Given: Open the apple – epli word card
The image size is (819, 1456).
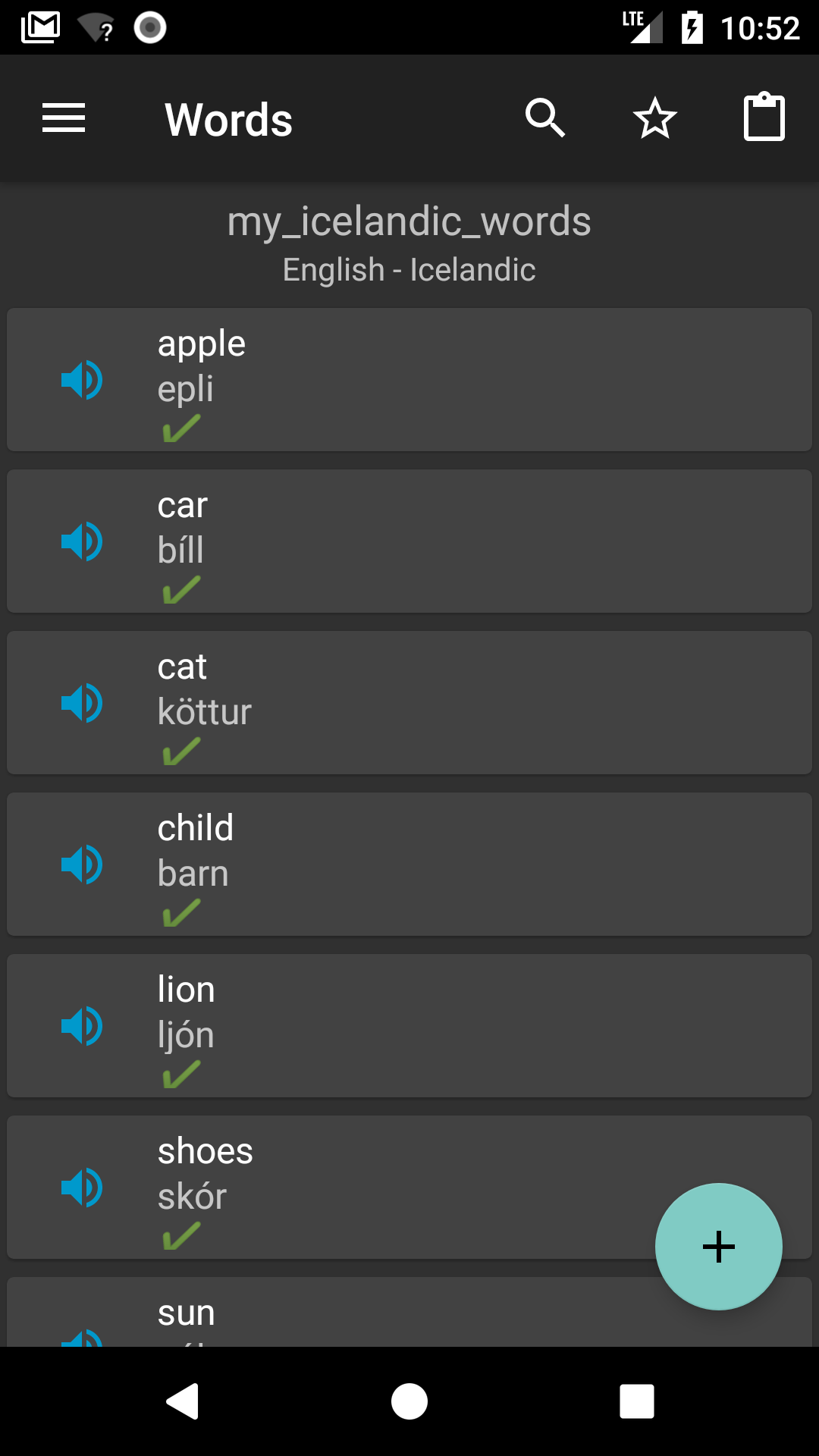Looking at the screenshot, I should pyautogui.click(x=455, y=379).
